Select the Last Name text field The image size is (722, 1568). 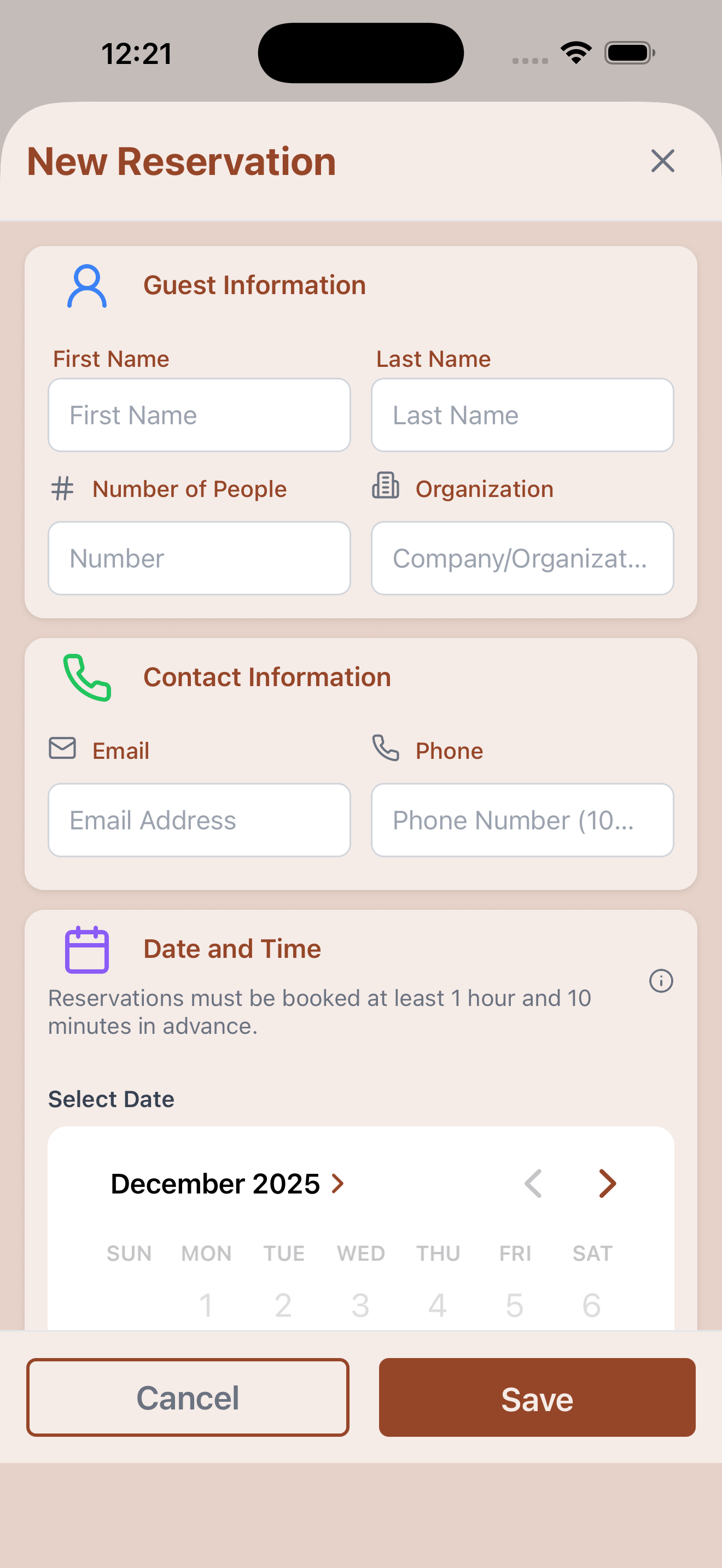522,415
